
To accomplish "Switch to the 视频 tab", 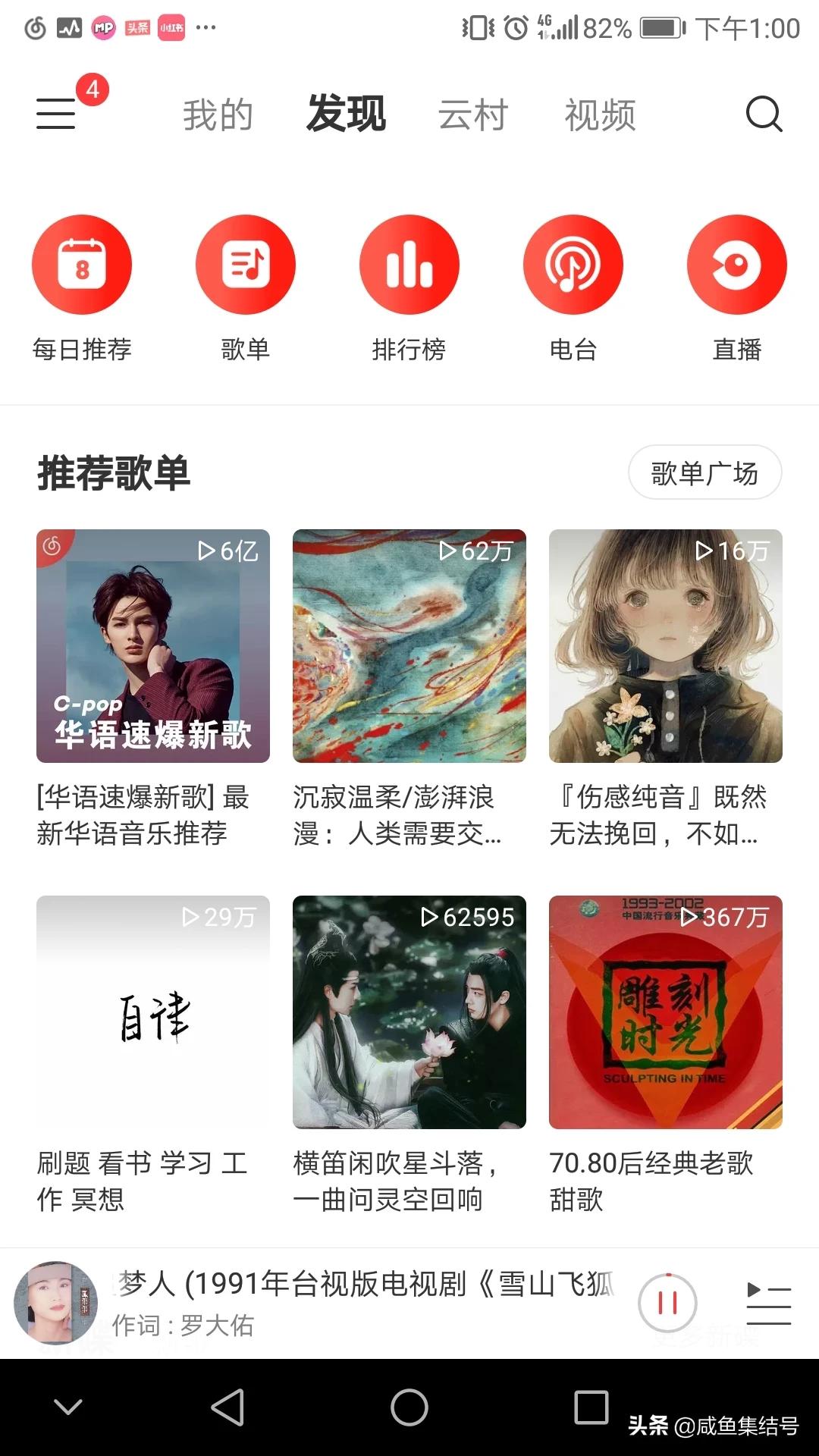I will (x=600, y=115).
